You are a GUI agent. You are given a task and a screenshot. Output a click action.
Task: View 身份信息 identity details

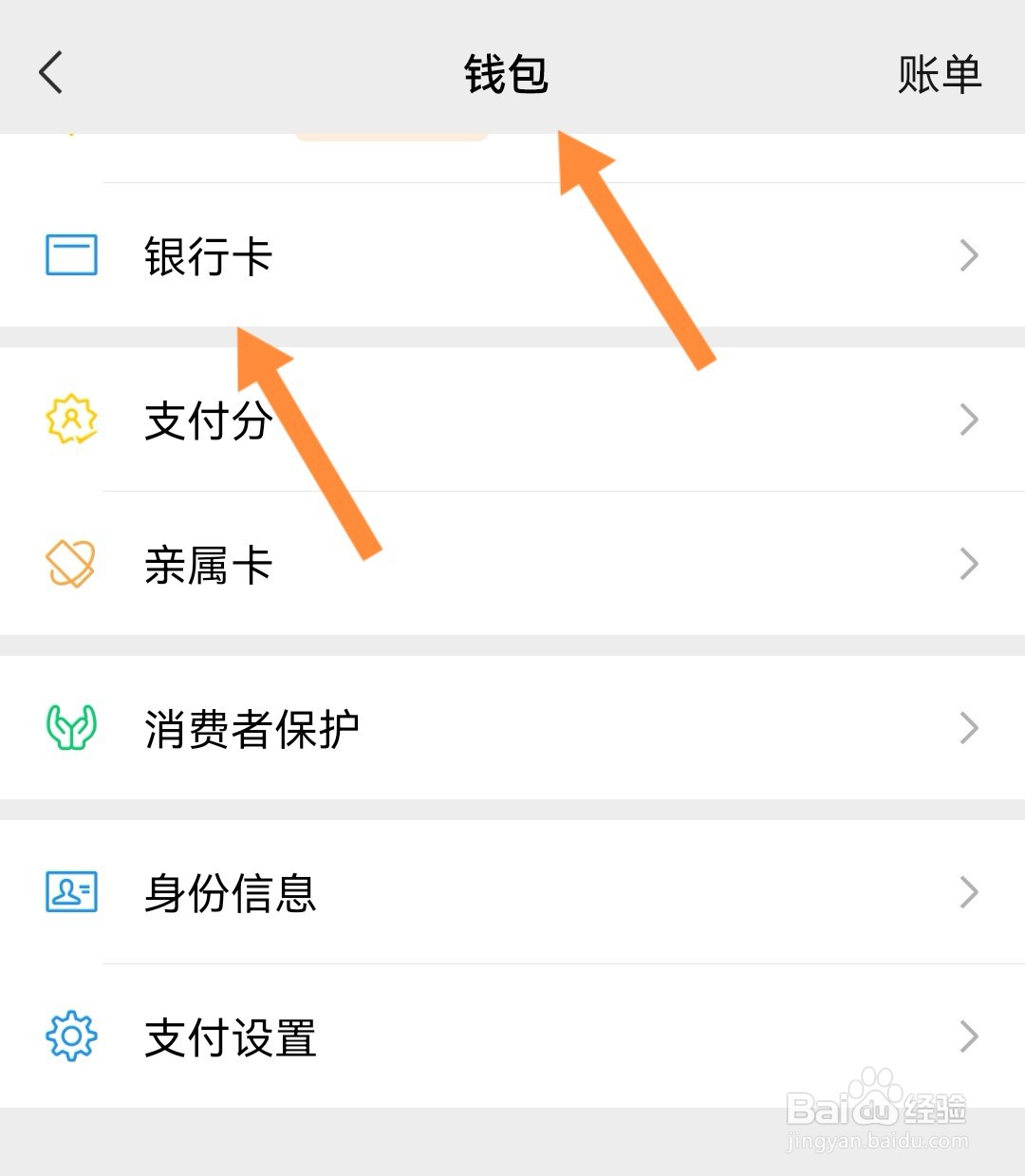point(229,892)
